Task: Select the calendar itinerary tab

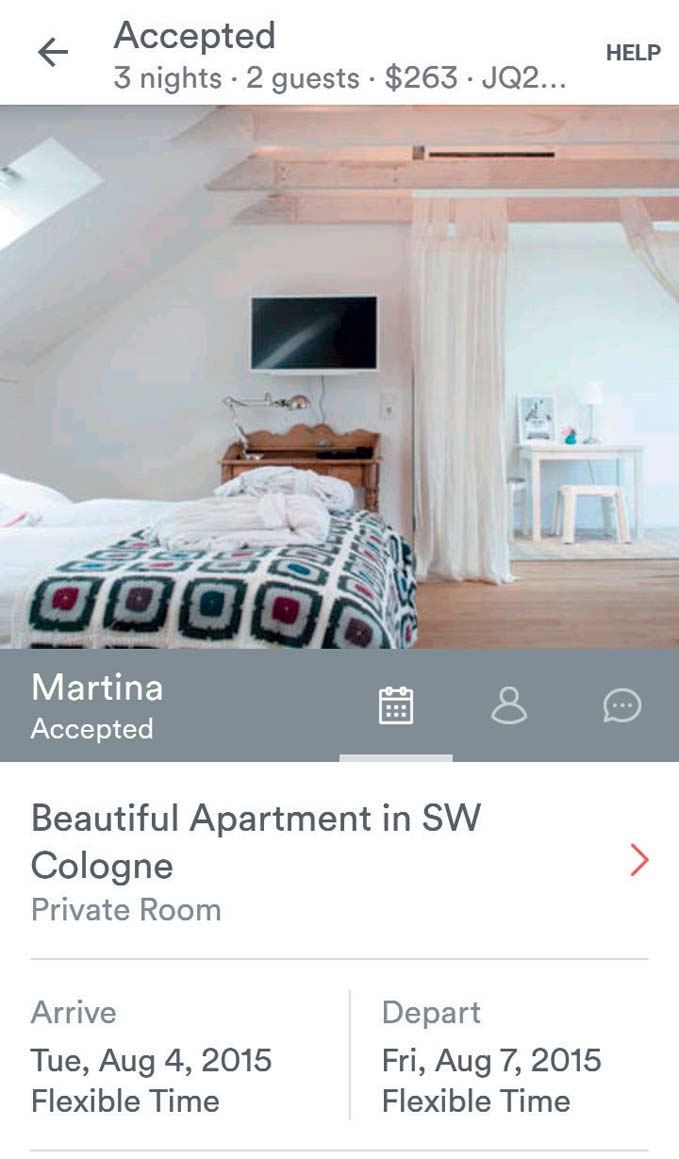Action: click(396, 705)
